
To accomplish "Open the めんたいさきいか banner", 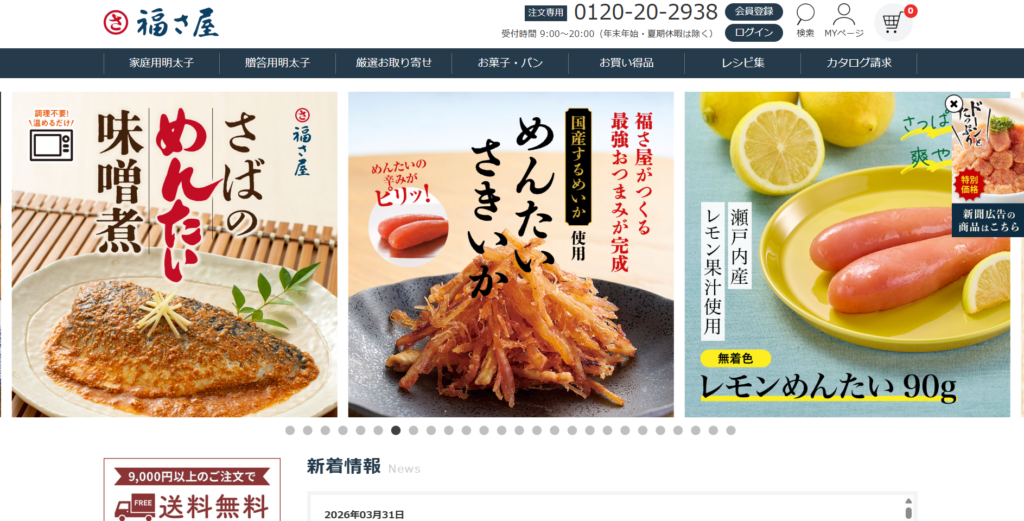I will click(x=510, y=254).
